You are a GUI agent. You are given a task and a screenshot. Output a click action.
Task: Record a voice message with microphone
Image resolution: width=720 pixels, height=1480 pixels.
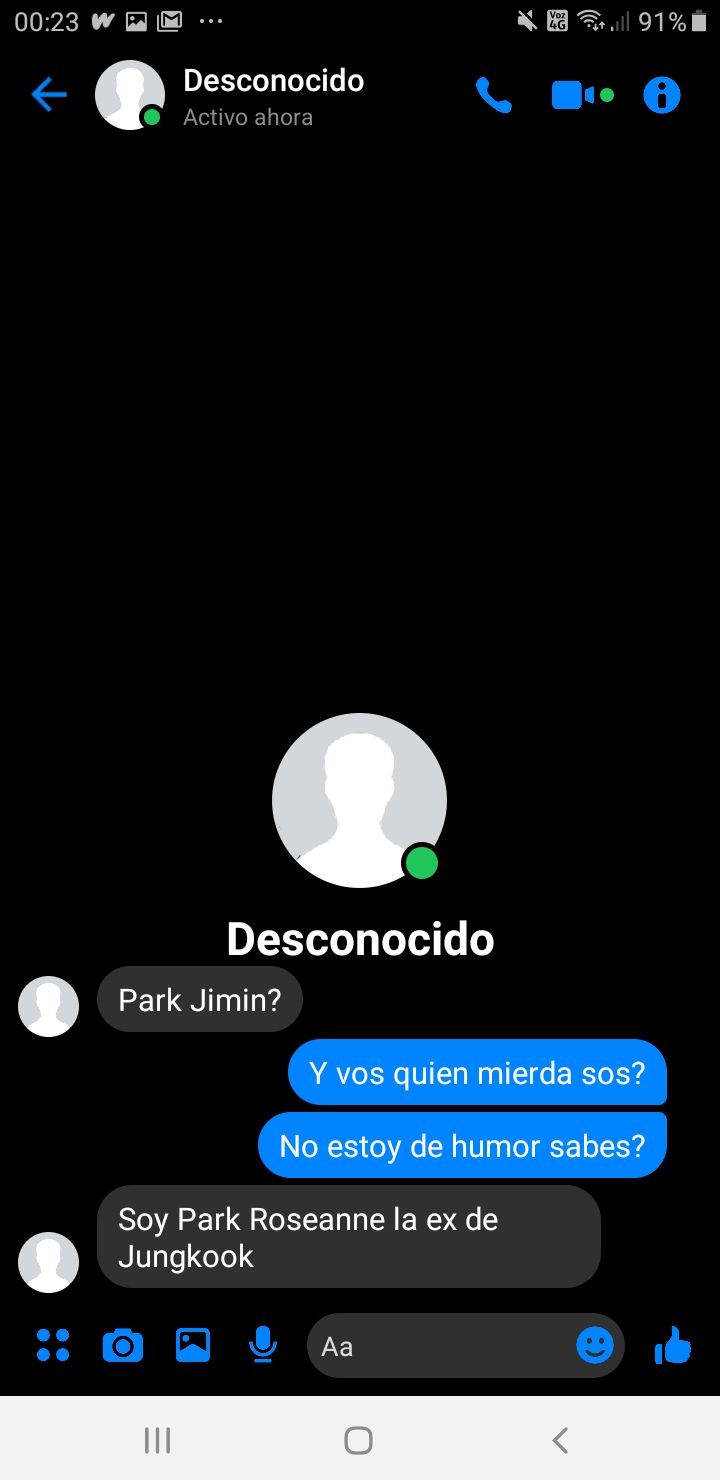[263, 1345]
